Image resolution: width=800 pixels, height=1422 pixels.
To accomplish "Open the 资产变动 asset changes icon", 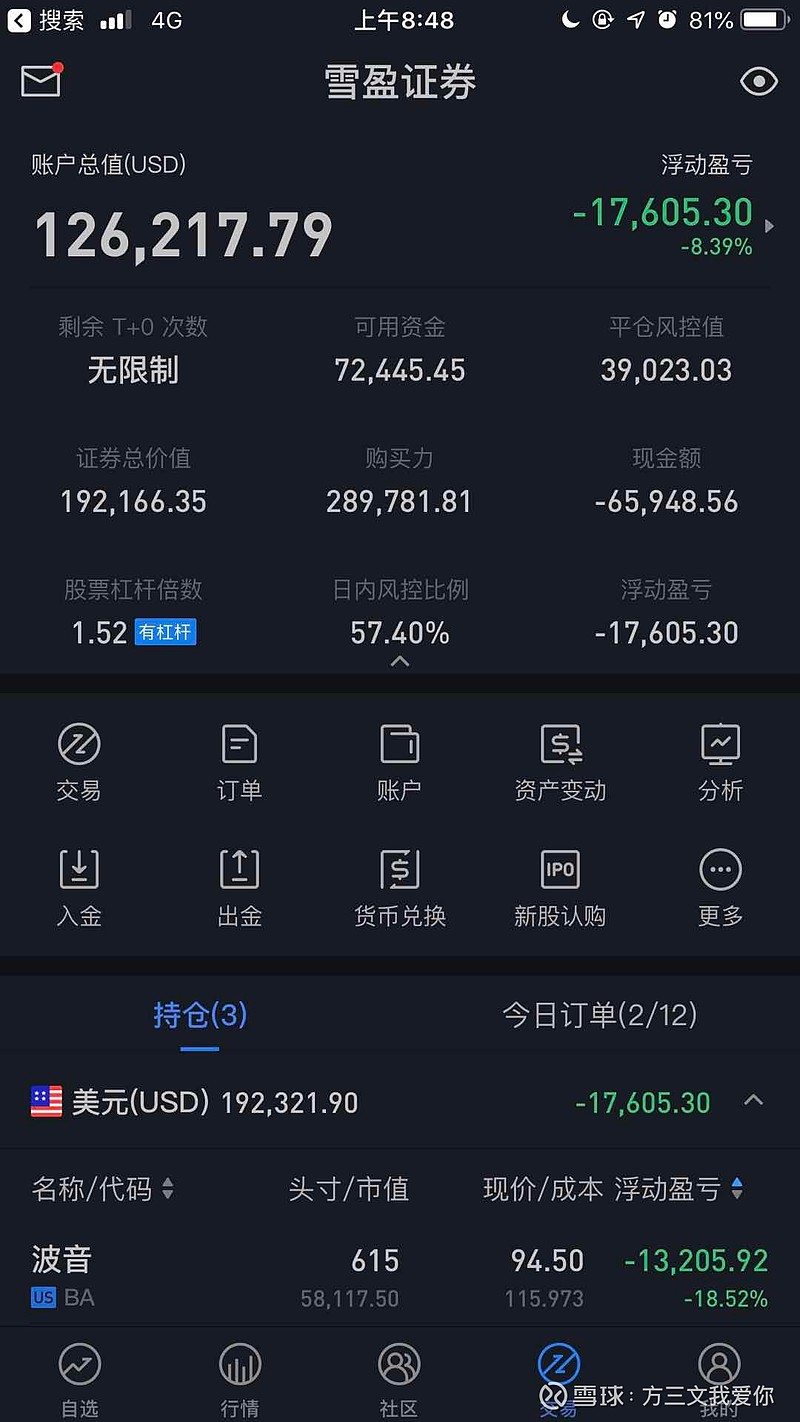I will [559, 762].
